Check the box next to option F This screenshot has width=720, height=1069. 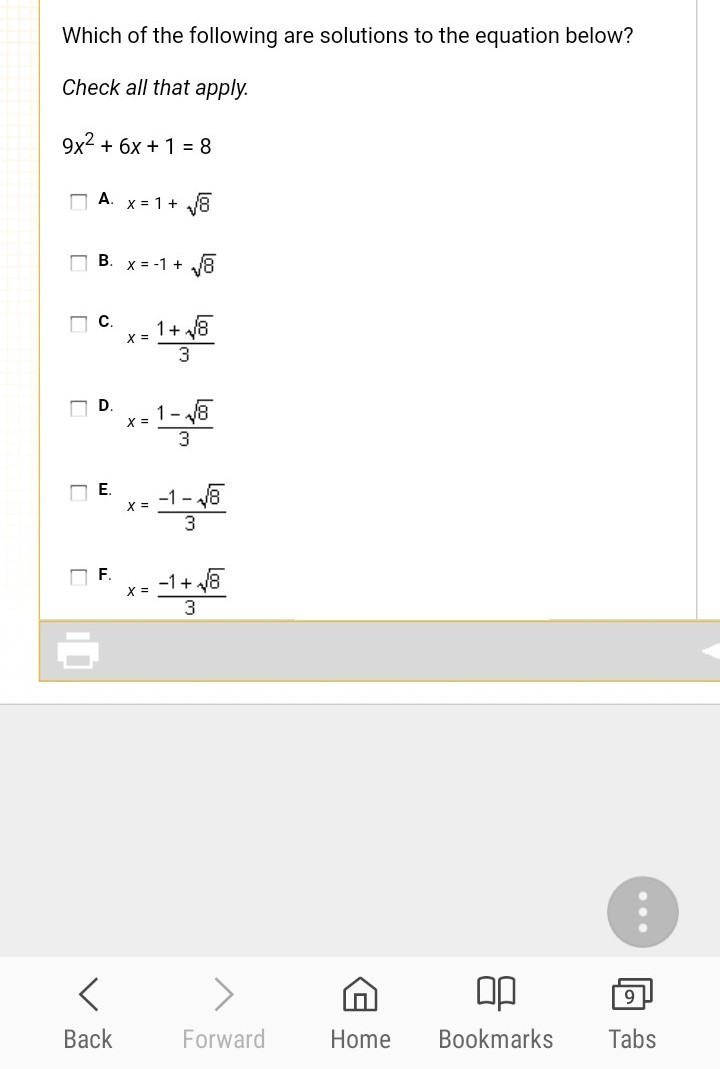click(78, 577)
